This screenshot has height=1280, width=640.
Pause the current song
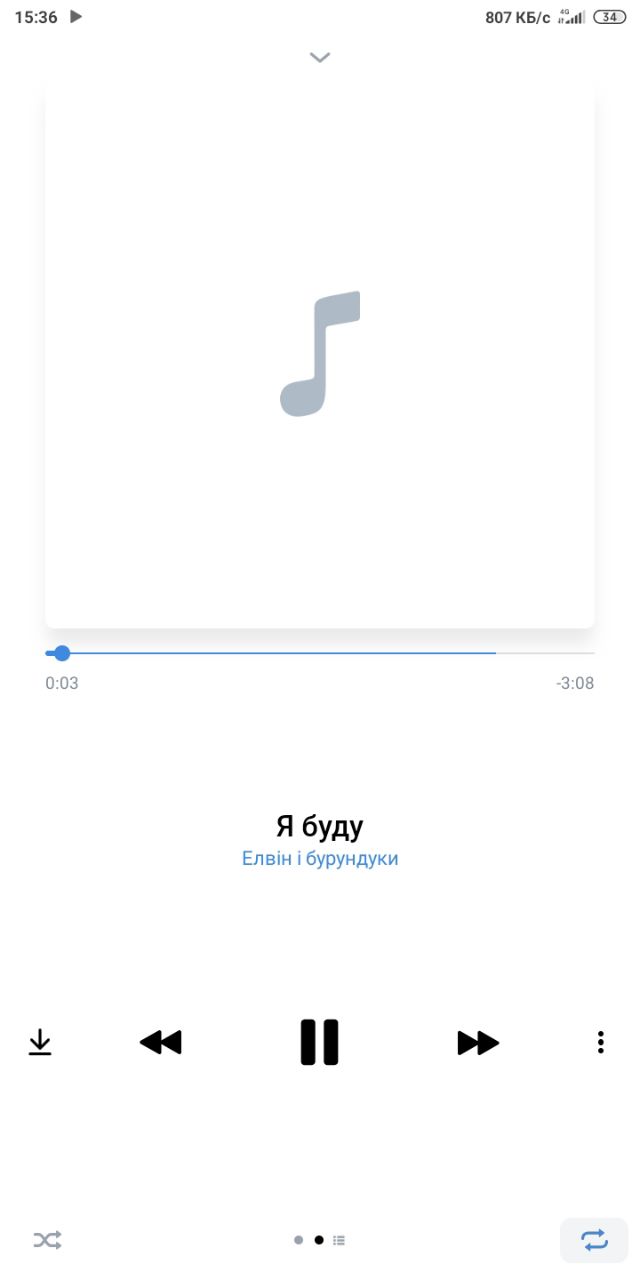click(320, 1042)
